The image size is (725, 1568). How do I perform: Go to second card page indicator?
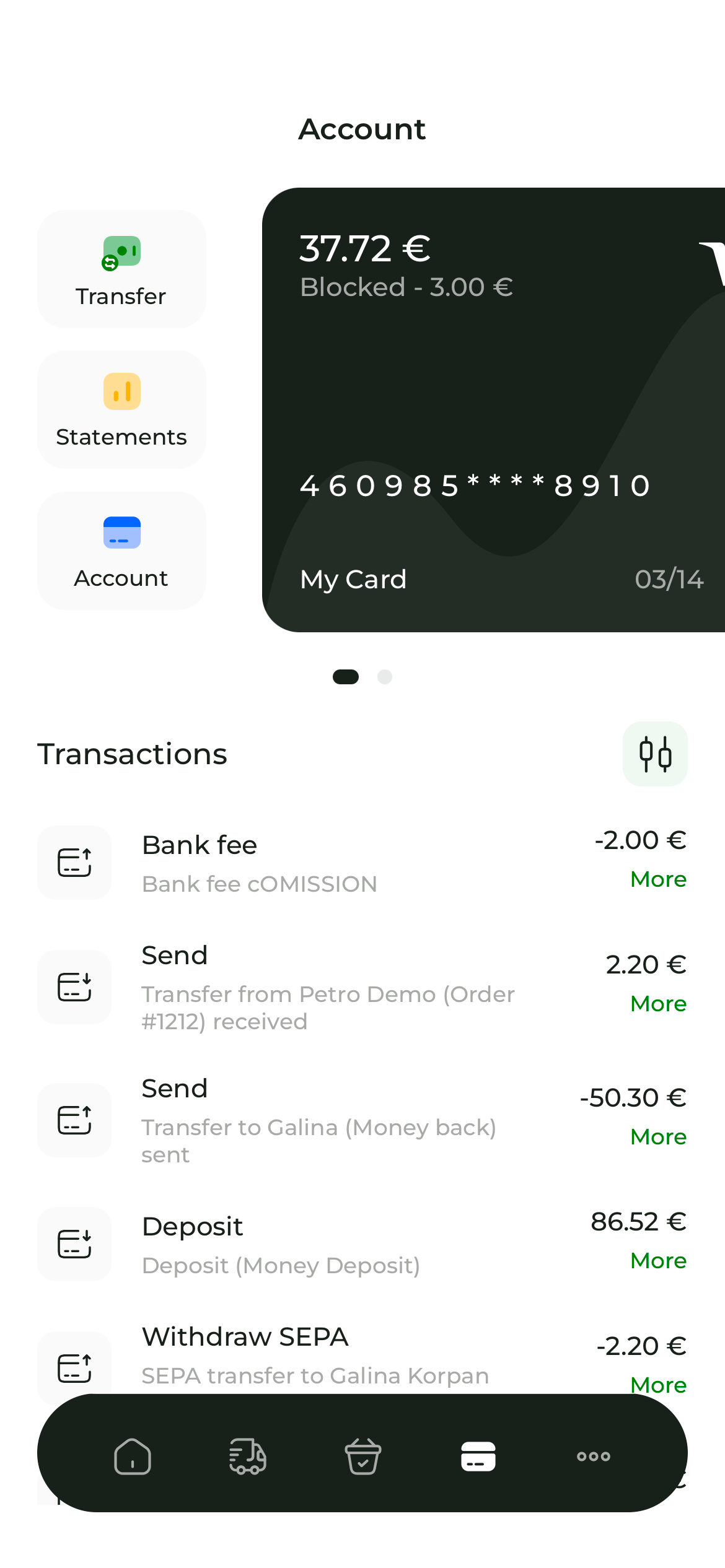[385, 677]
